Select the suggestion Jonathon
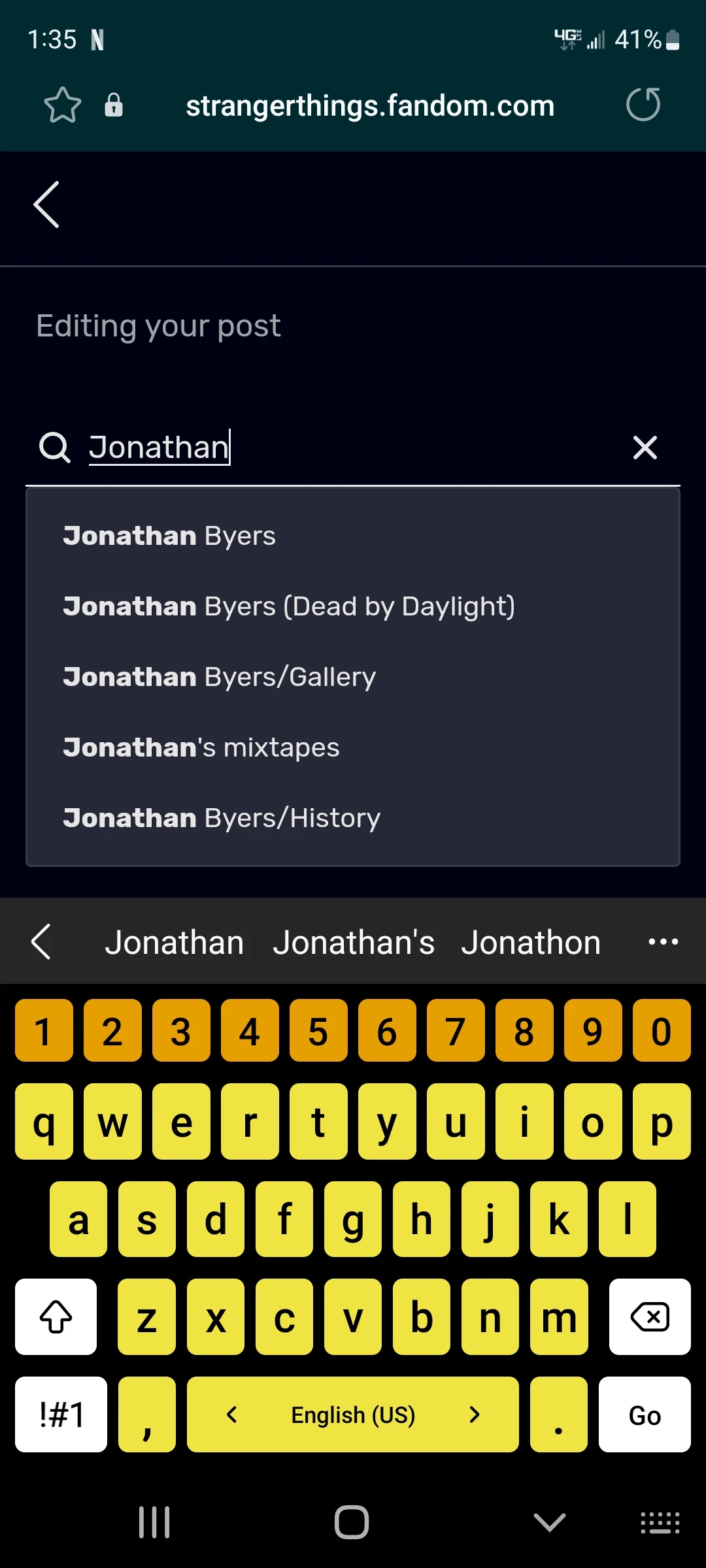Screen dimensions: 706x1568 tap(531, 941)
